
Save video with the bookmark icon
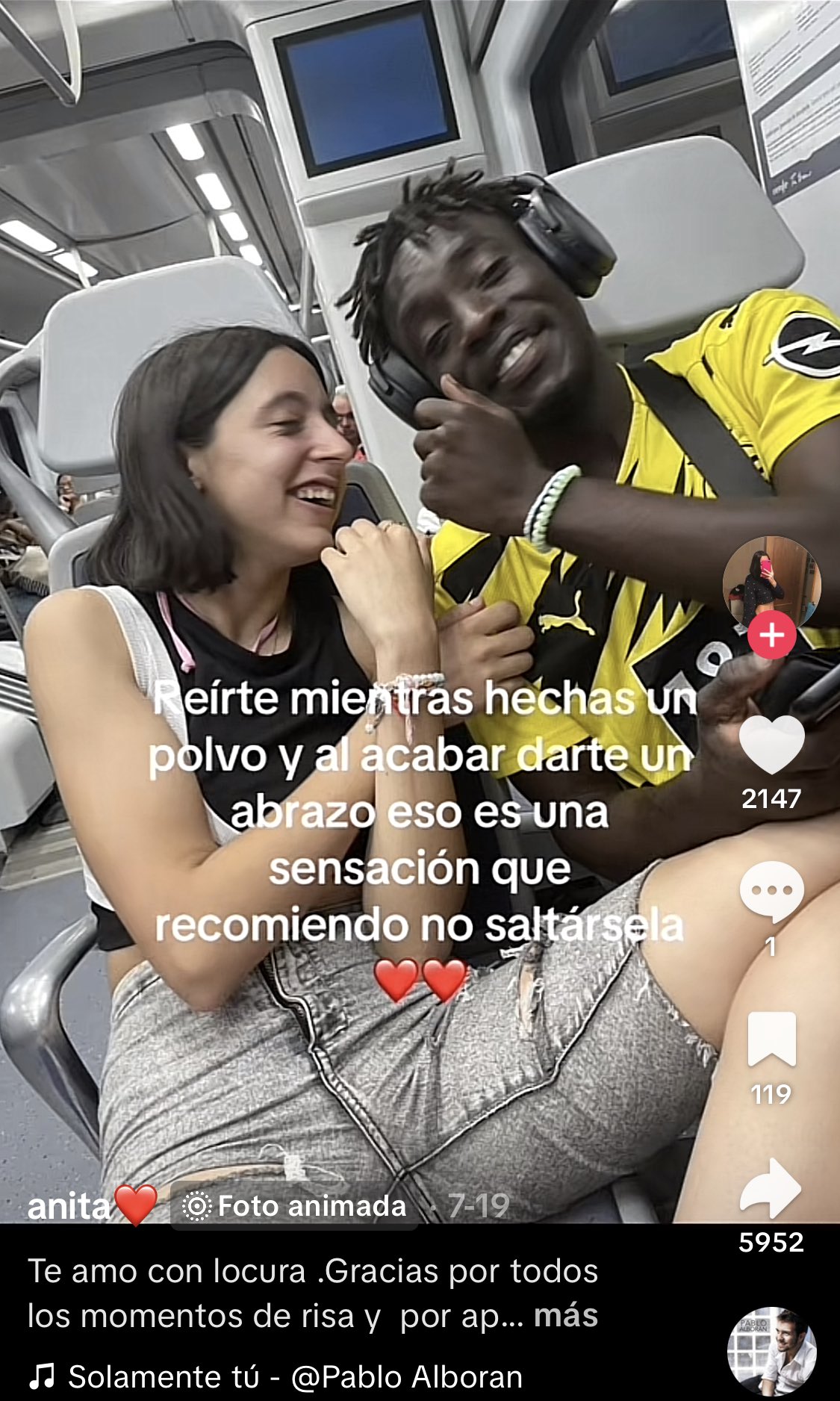pyautogui.click(x=771, y=1039)
